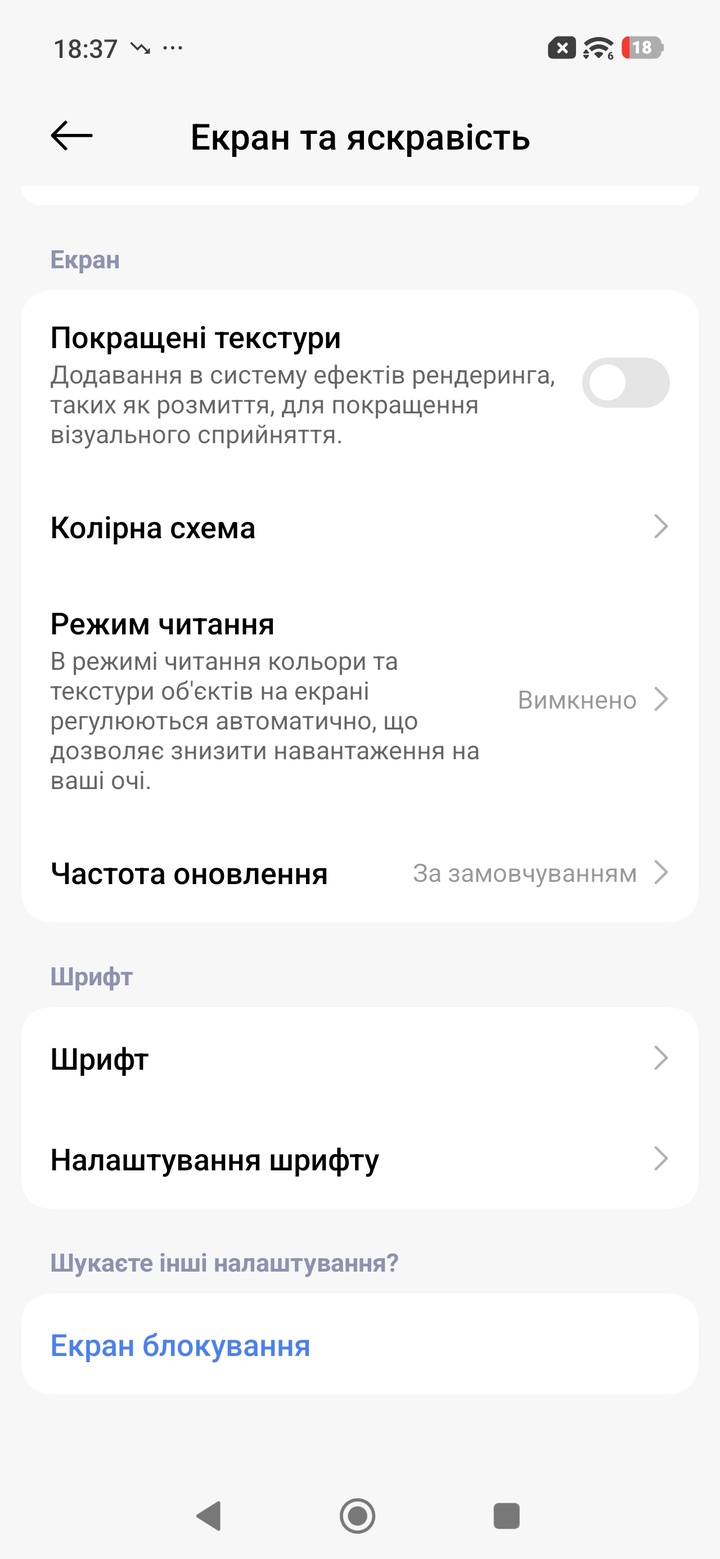The image size is (720, 1559).
Task: Open Колірна схема settings
Action: 360,527
